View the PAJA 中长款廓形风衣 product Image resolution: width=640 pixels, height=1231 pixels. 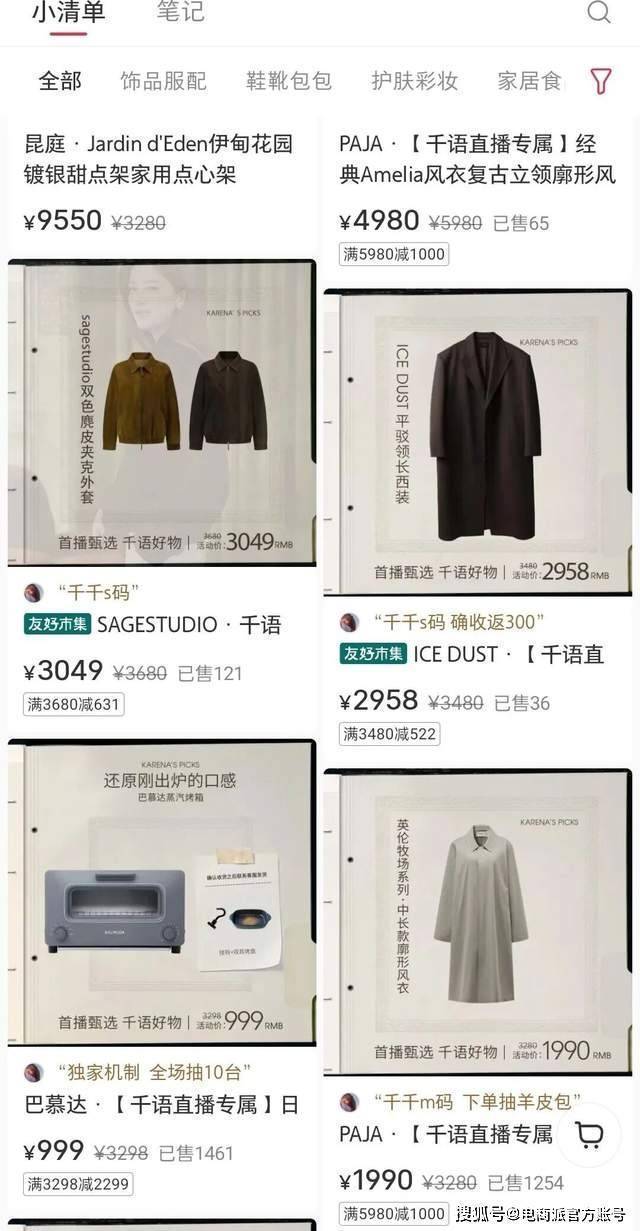478,920
